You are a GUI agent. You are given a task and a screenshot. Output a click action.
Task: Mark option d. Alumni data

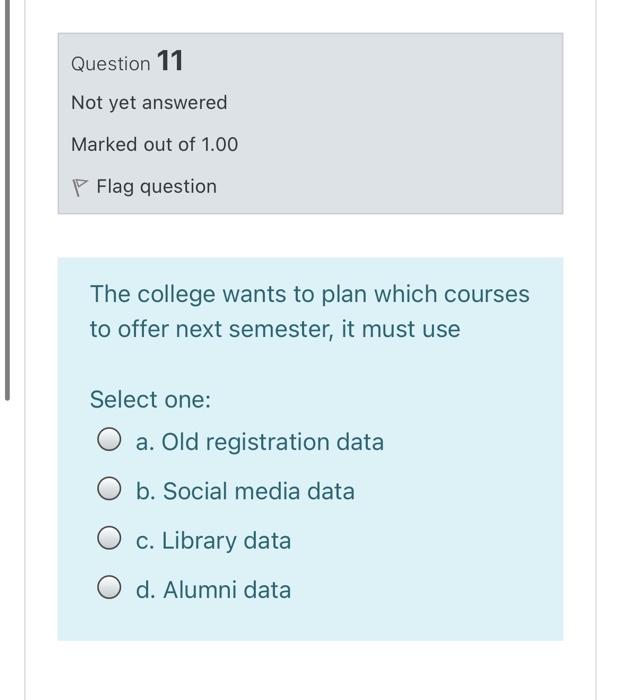pos(111,589)
